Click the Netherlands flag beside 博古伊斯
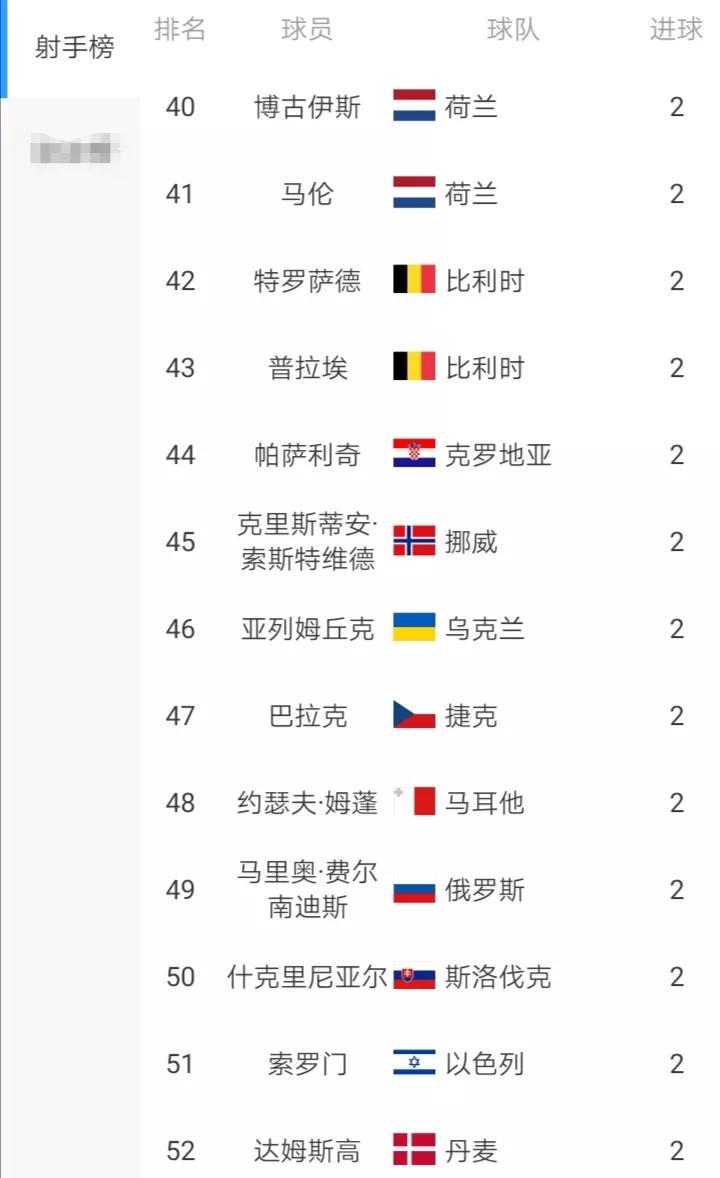Screen dimensions: 720x1178 413,107
